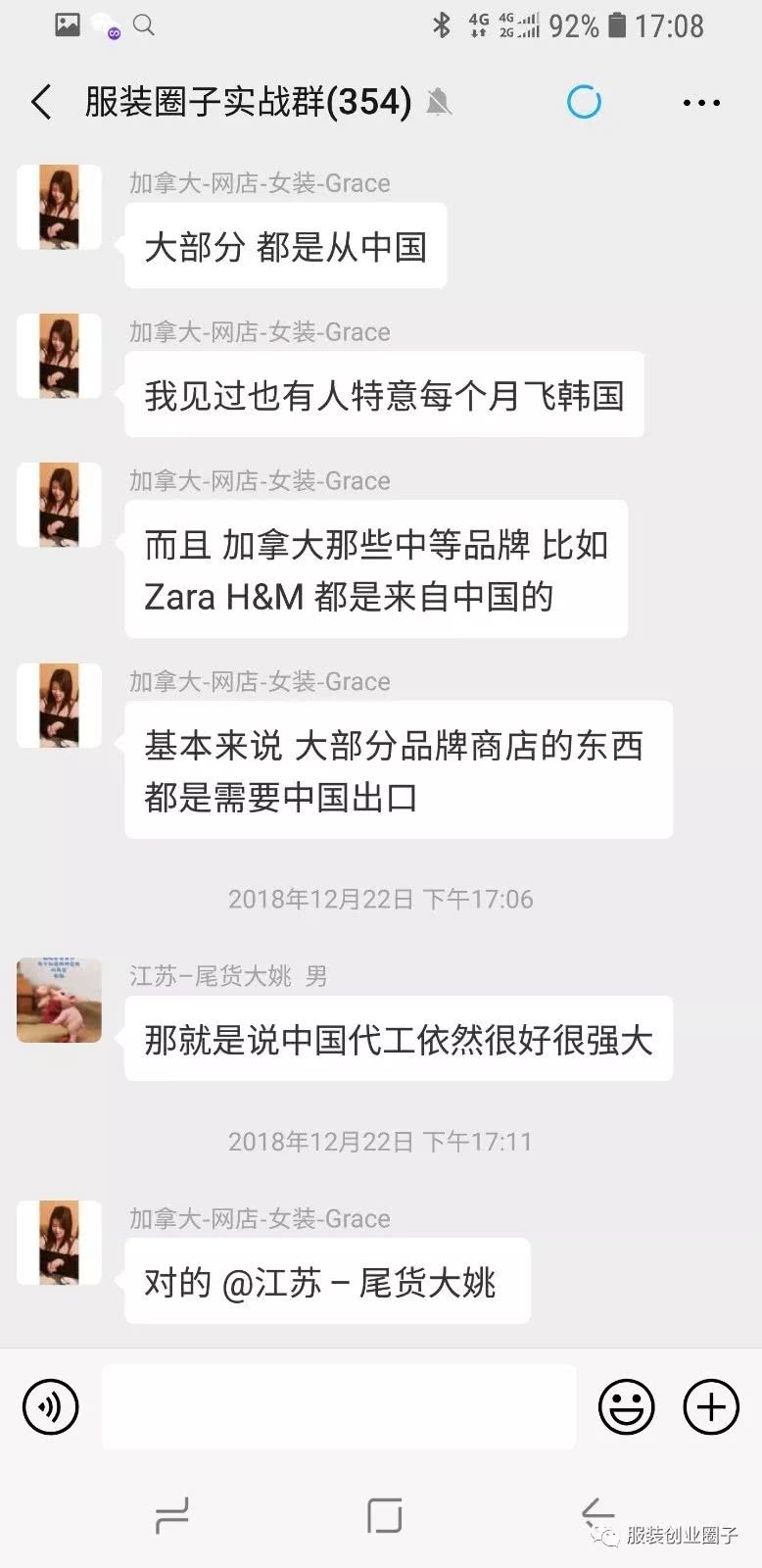This screenshot has height=1568, width=762.
Task: Tap the system home button
Action: click(384, 1516)
